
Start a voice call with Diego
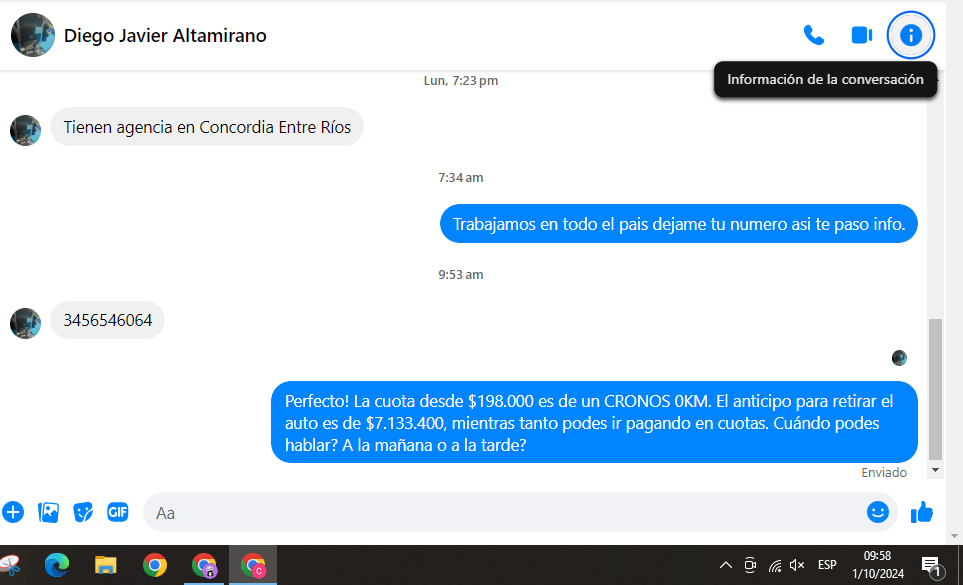point(814,35)
